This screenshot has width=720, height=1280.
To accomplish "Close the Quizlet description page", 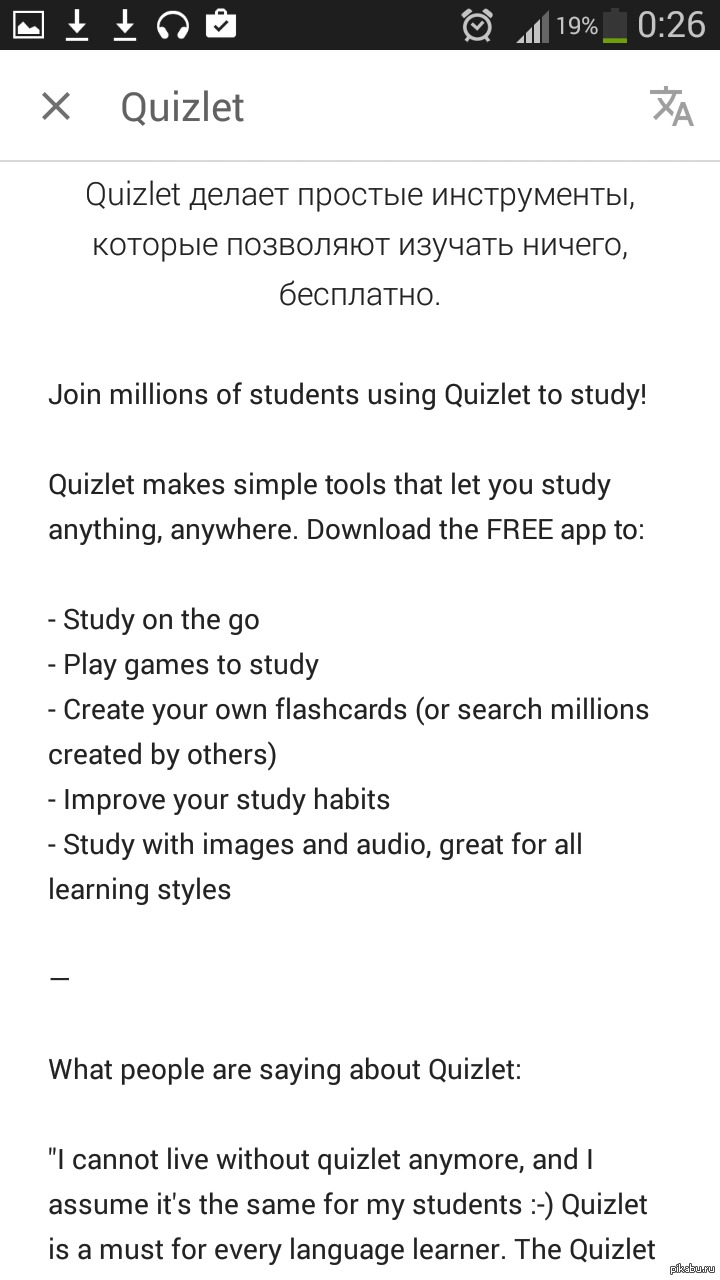I will click(x=56, y=106).
